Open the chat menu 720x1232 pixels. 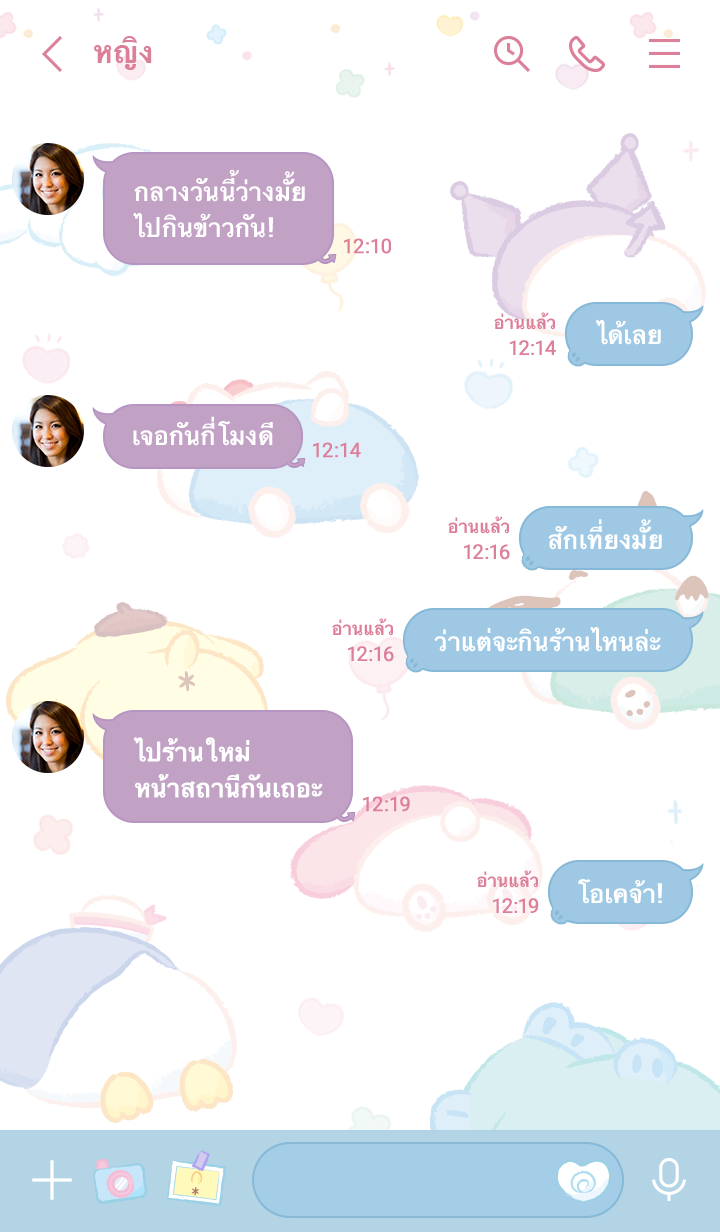click(664, 54)
